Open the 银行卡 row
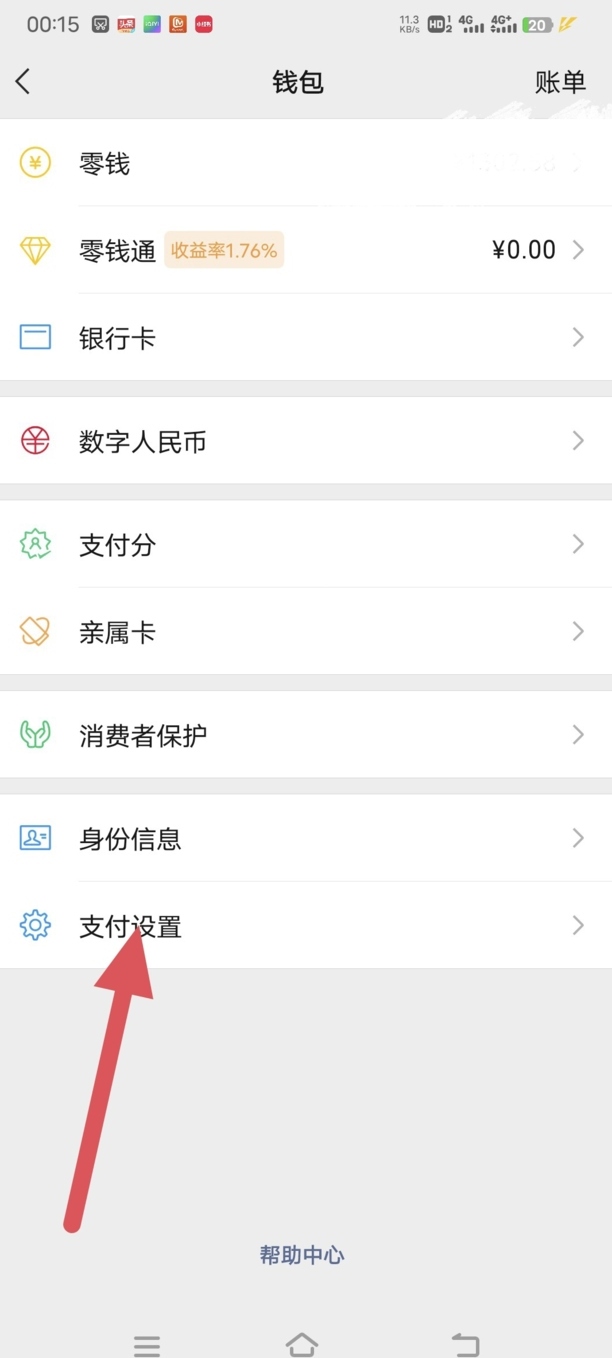This screenshot has height=1358, width=612. (x=306, y=337)
